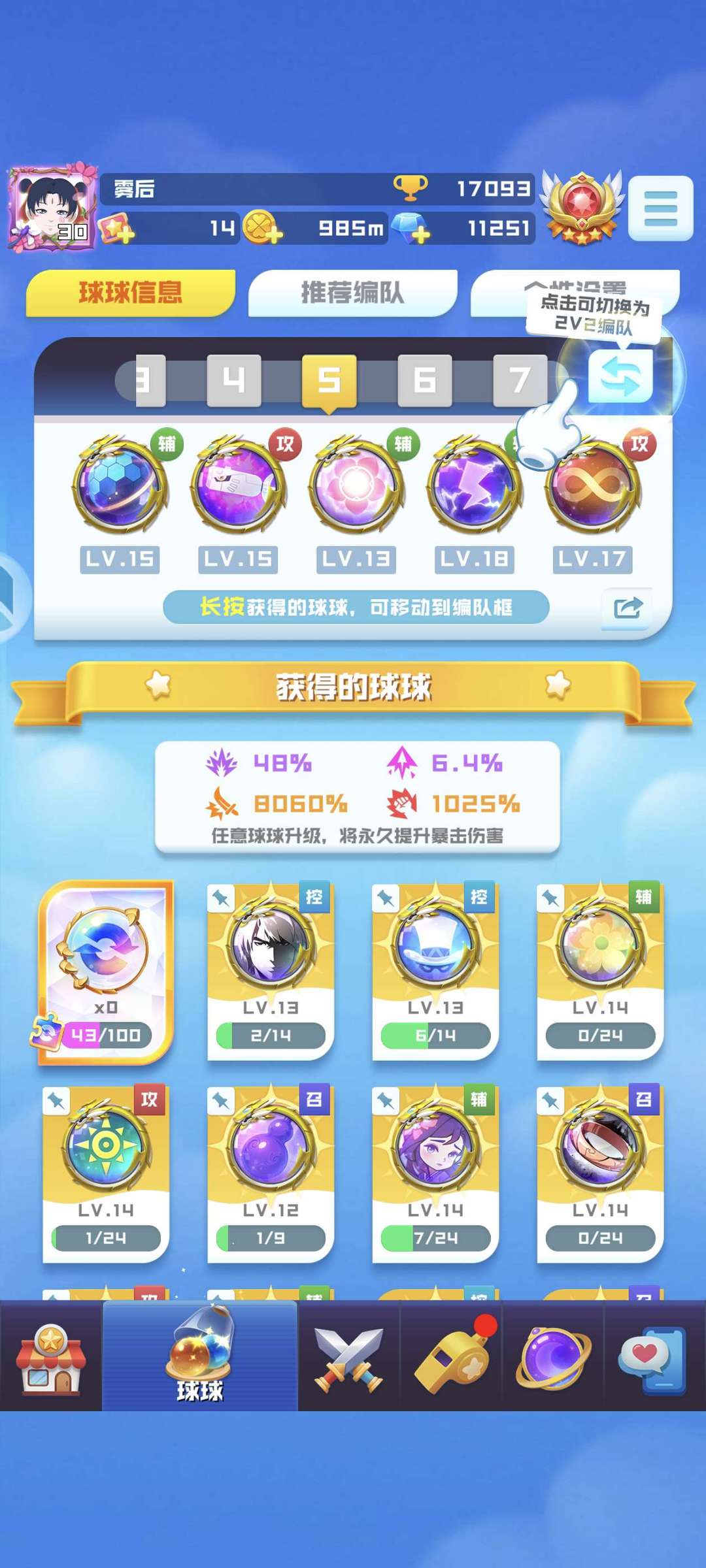Image resolution: width=706 pixels, height=1568 pixels.
Task: Select team slot 4
Action: pyautogui.click(x=233, y=380)
